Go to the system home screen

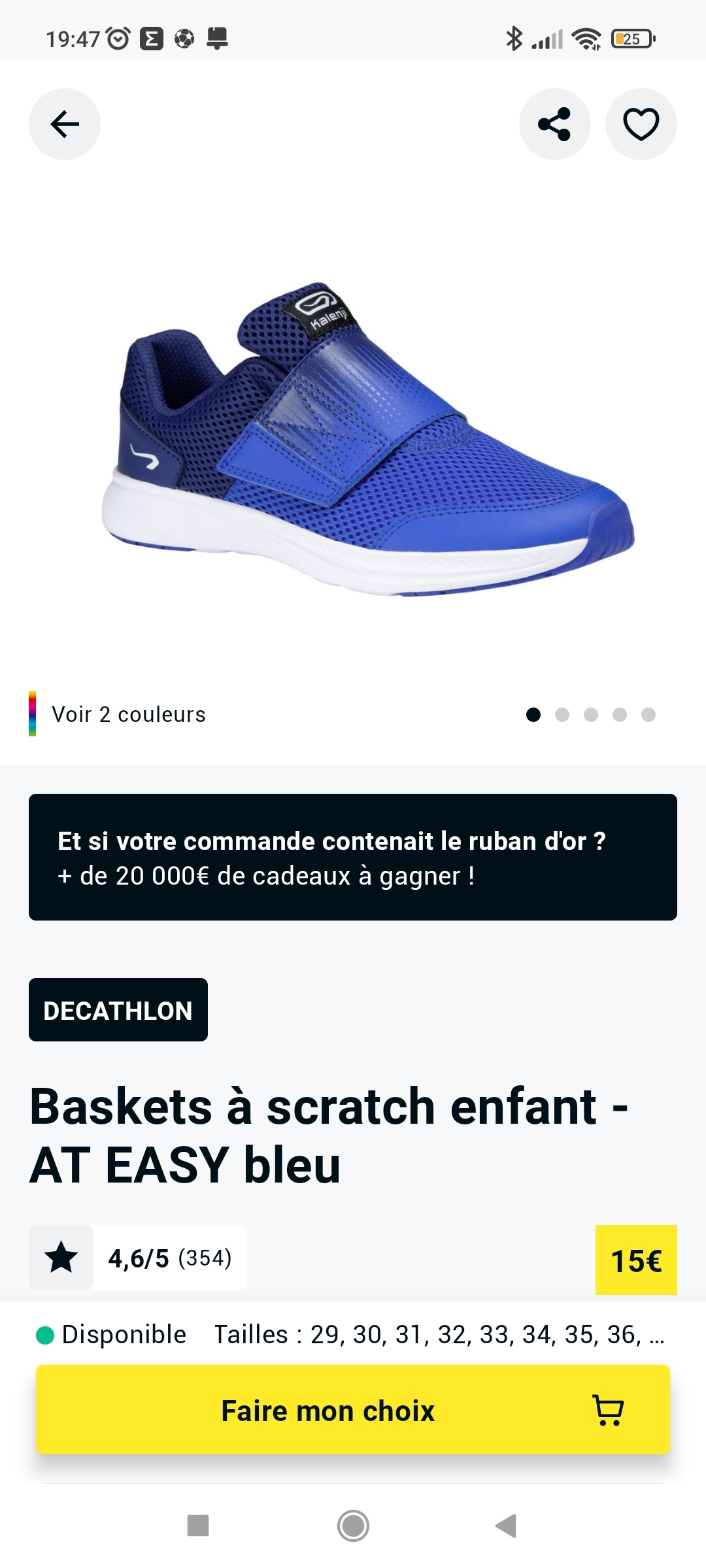[x=353, y=1526]
